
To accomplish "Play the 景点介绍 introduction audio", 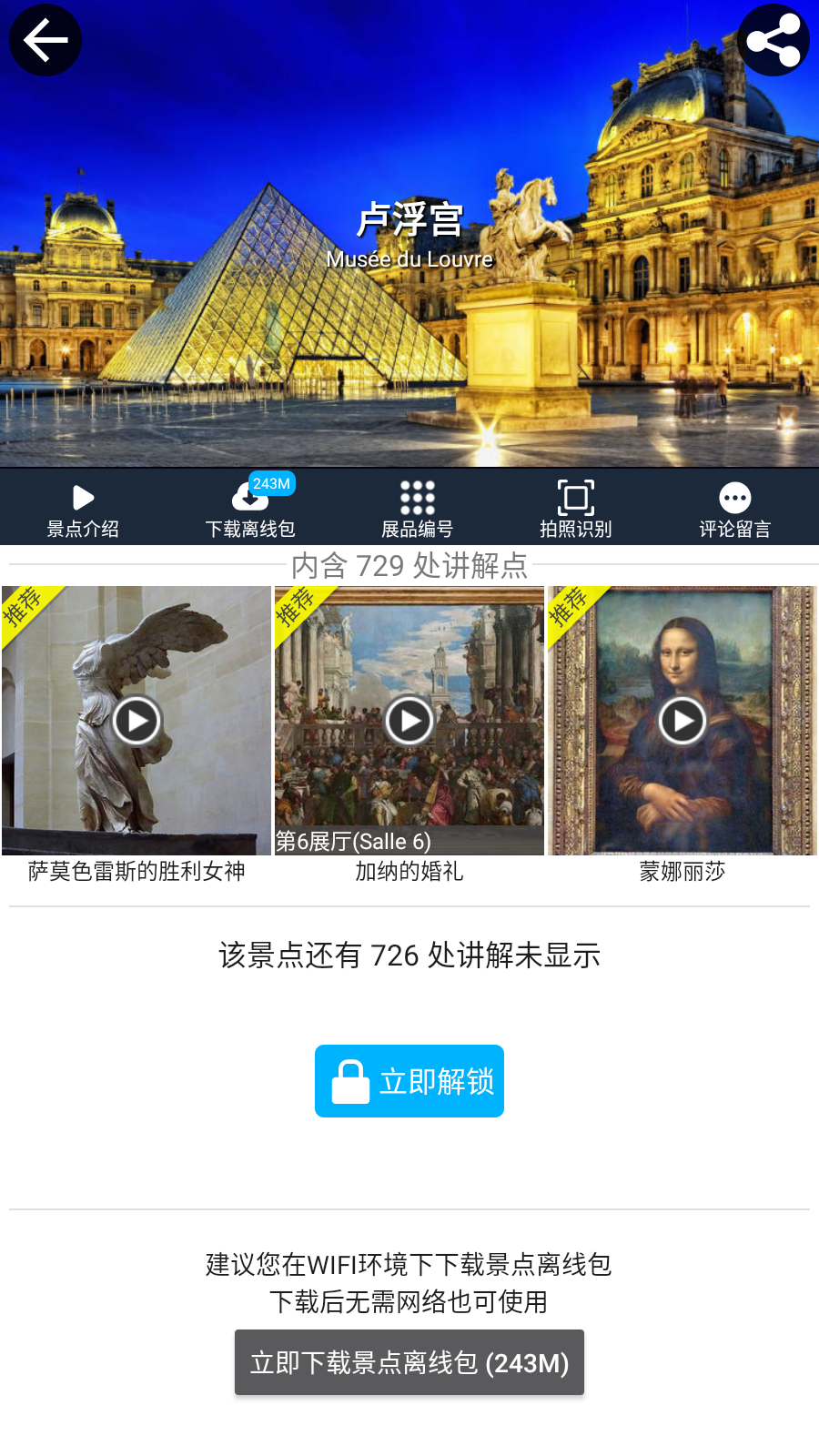I will [x=83, y=508].
